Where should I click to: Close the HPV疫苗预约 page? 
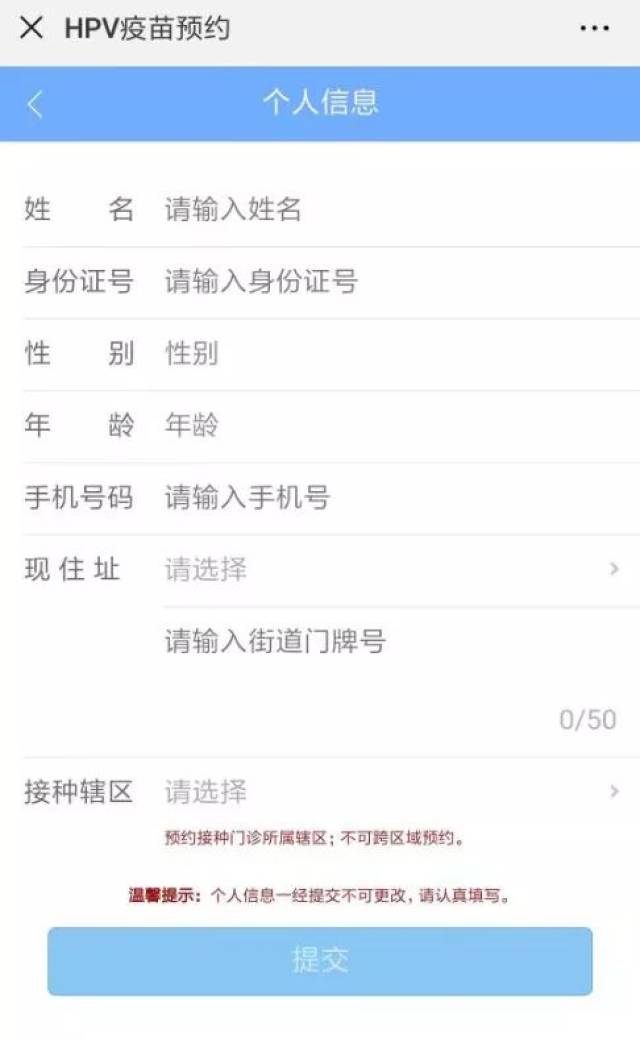[31, 28]
